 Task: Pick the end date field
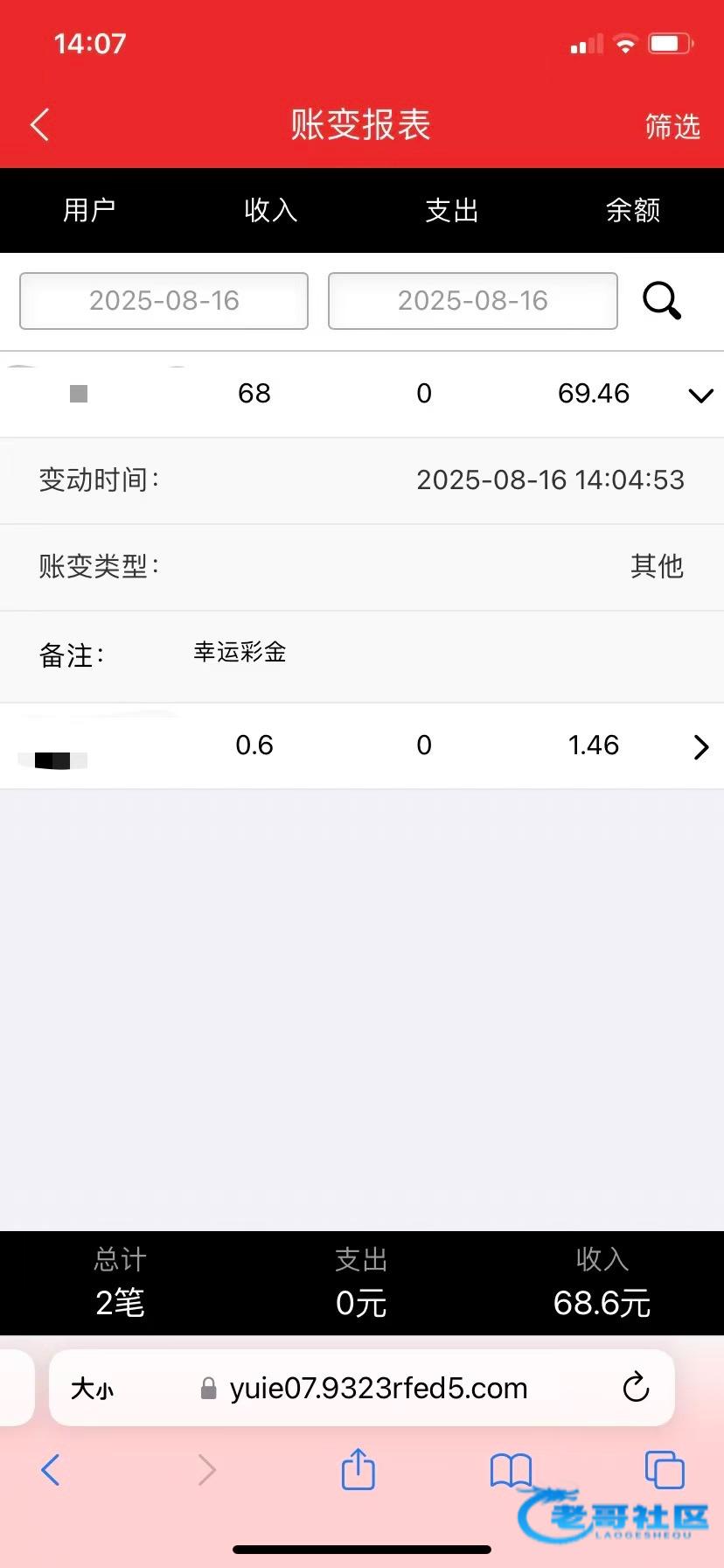click(472, 301)
